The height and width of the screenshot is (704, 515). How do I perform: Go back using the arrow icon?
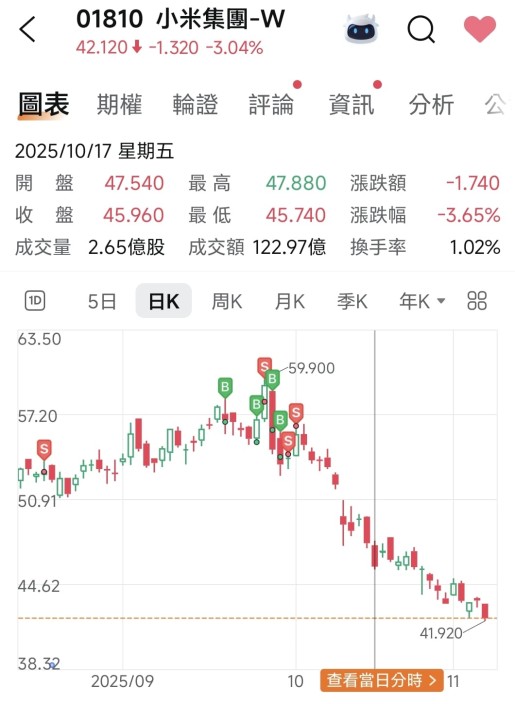point(27,30)
